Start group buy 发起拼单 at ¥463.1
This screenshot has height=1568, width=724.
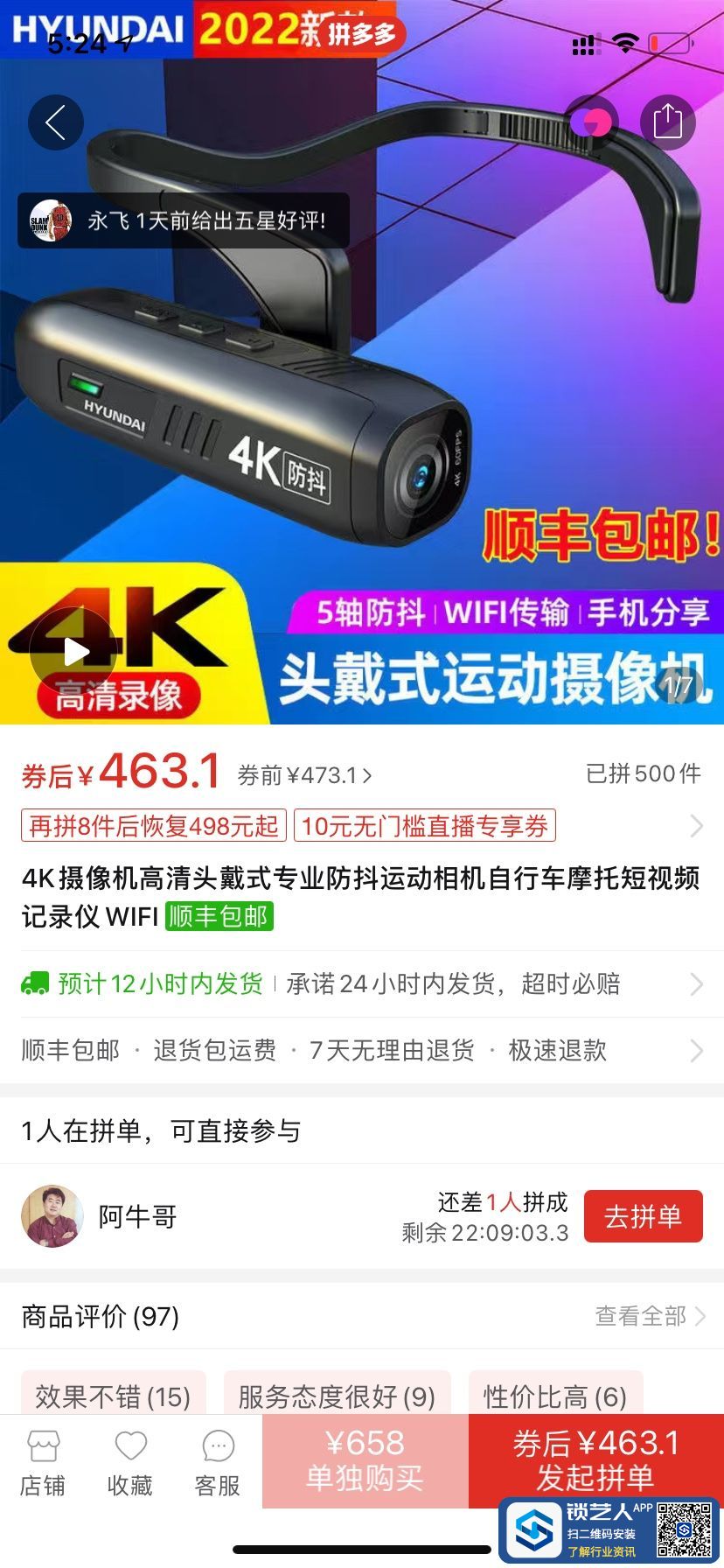[x=595, y=1458]
